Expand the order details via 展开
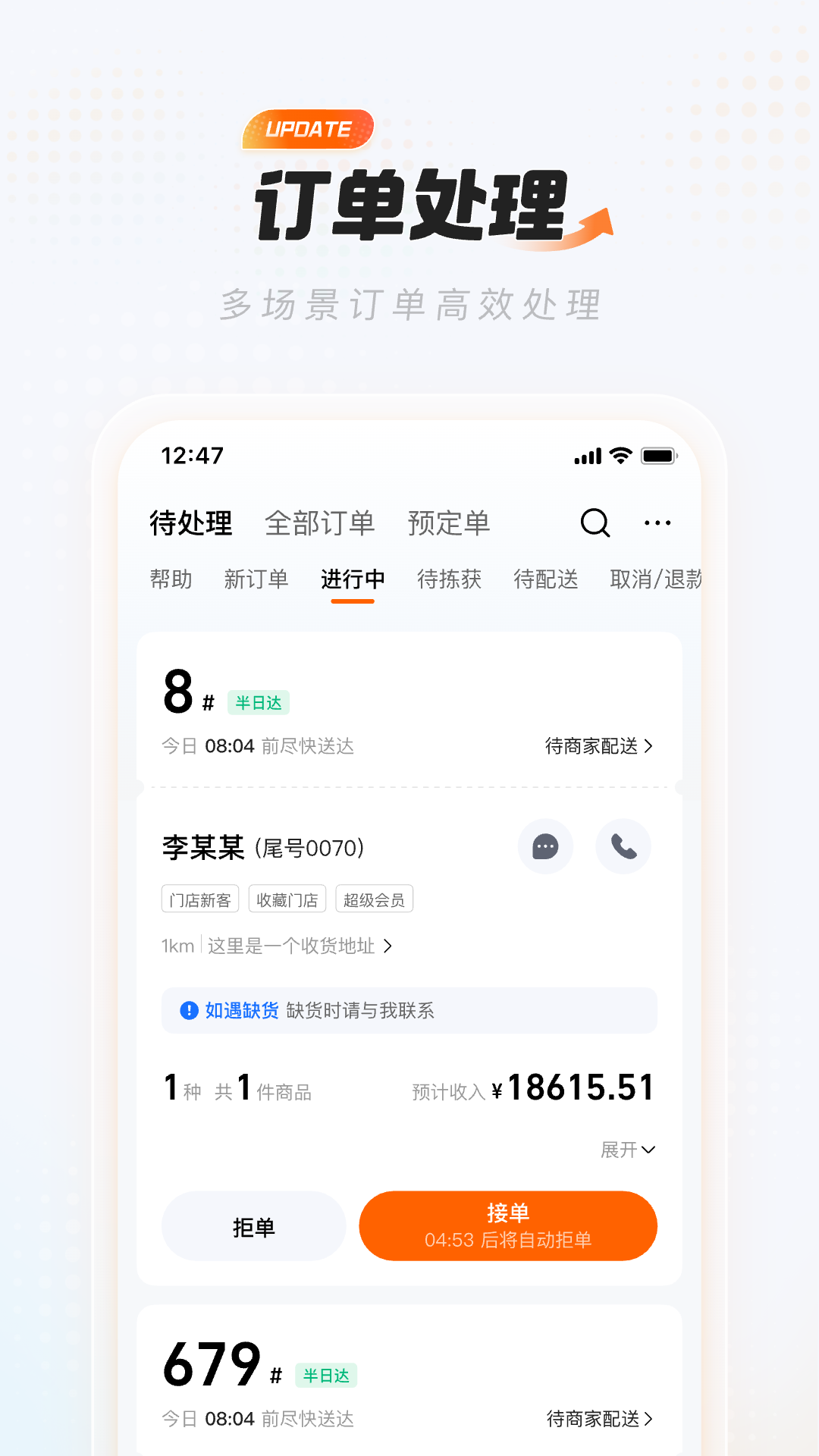The height and width of the screenshot is (1456, 819). click(629, 1150)
